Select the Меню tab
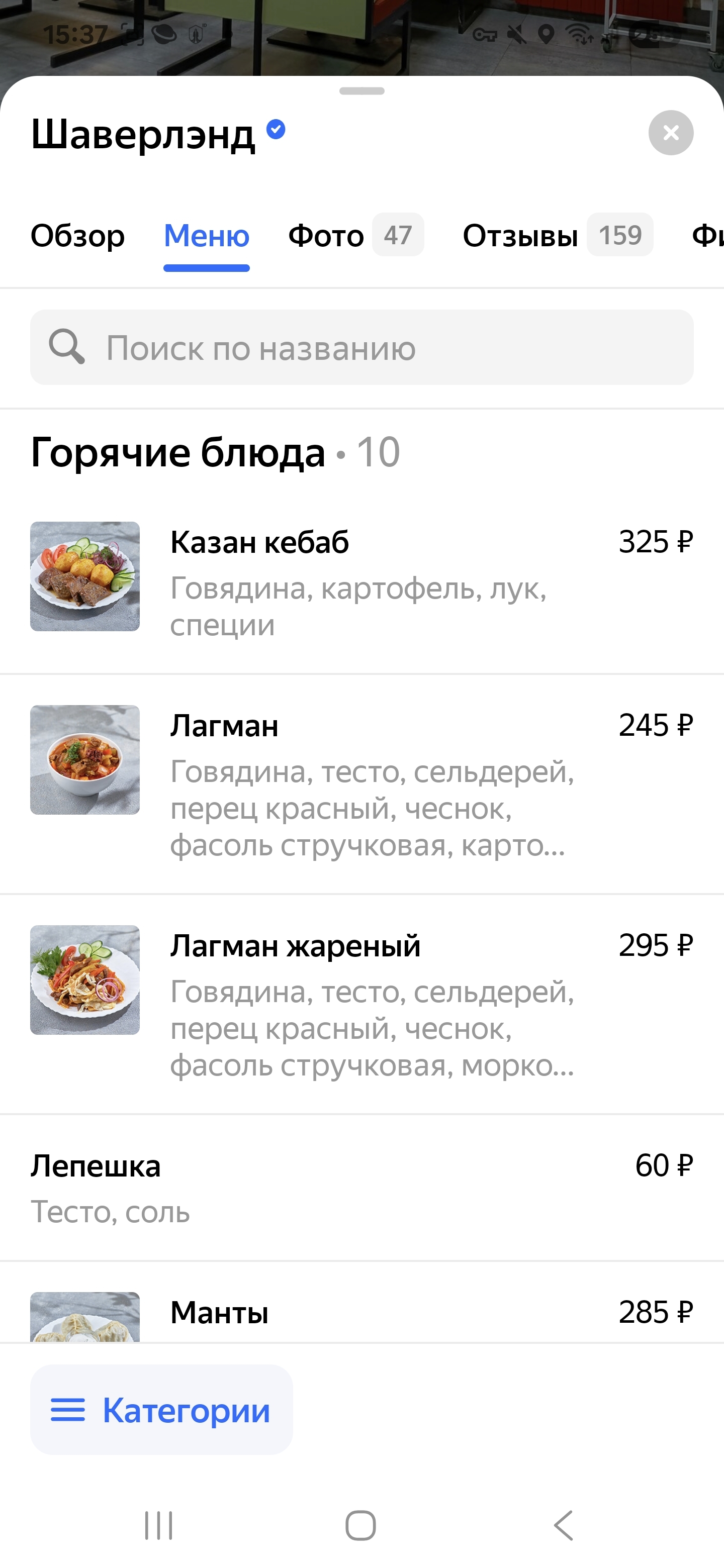This screenshot has height=1568, width=724. tap(207, 236)
